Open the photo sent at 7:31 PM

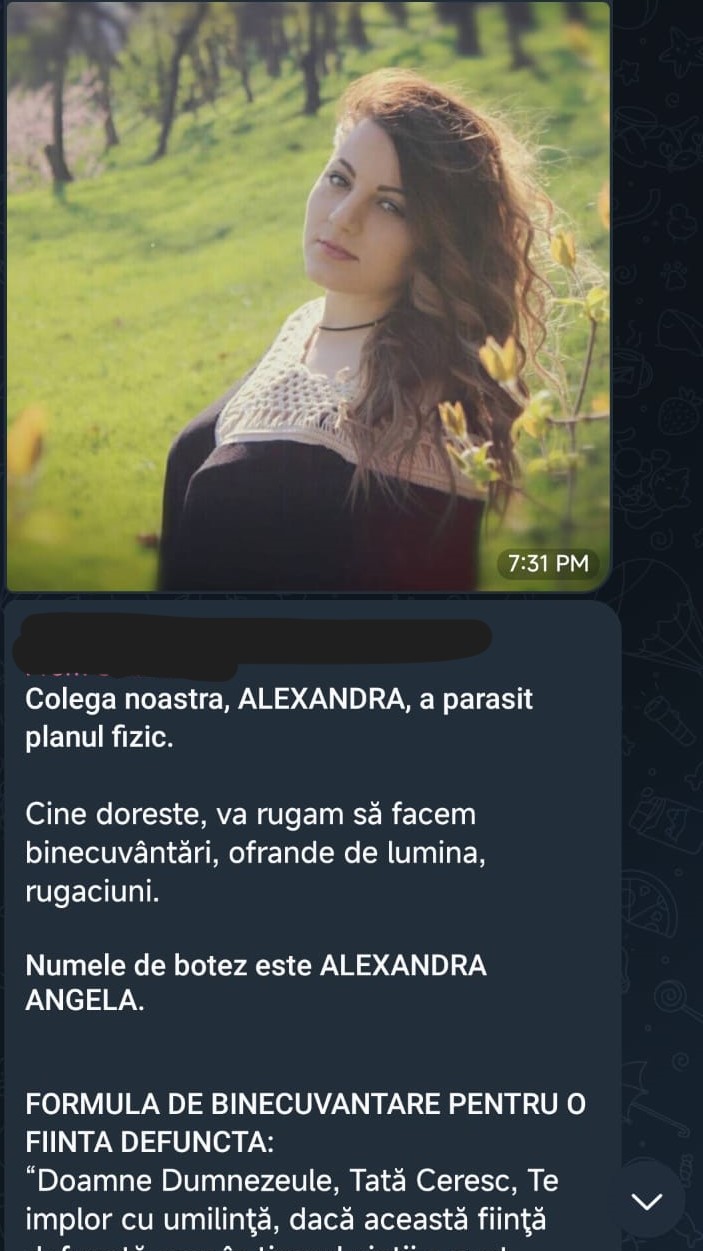point(308,296)
